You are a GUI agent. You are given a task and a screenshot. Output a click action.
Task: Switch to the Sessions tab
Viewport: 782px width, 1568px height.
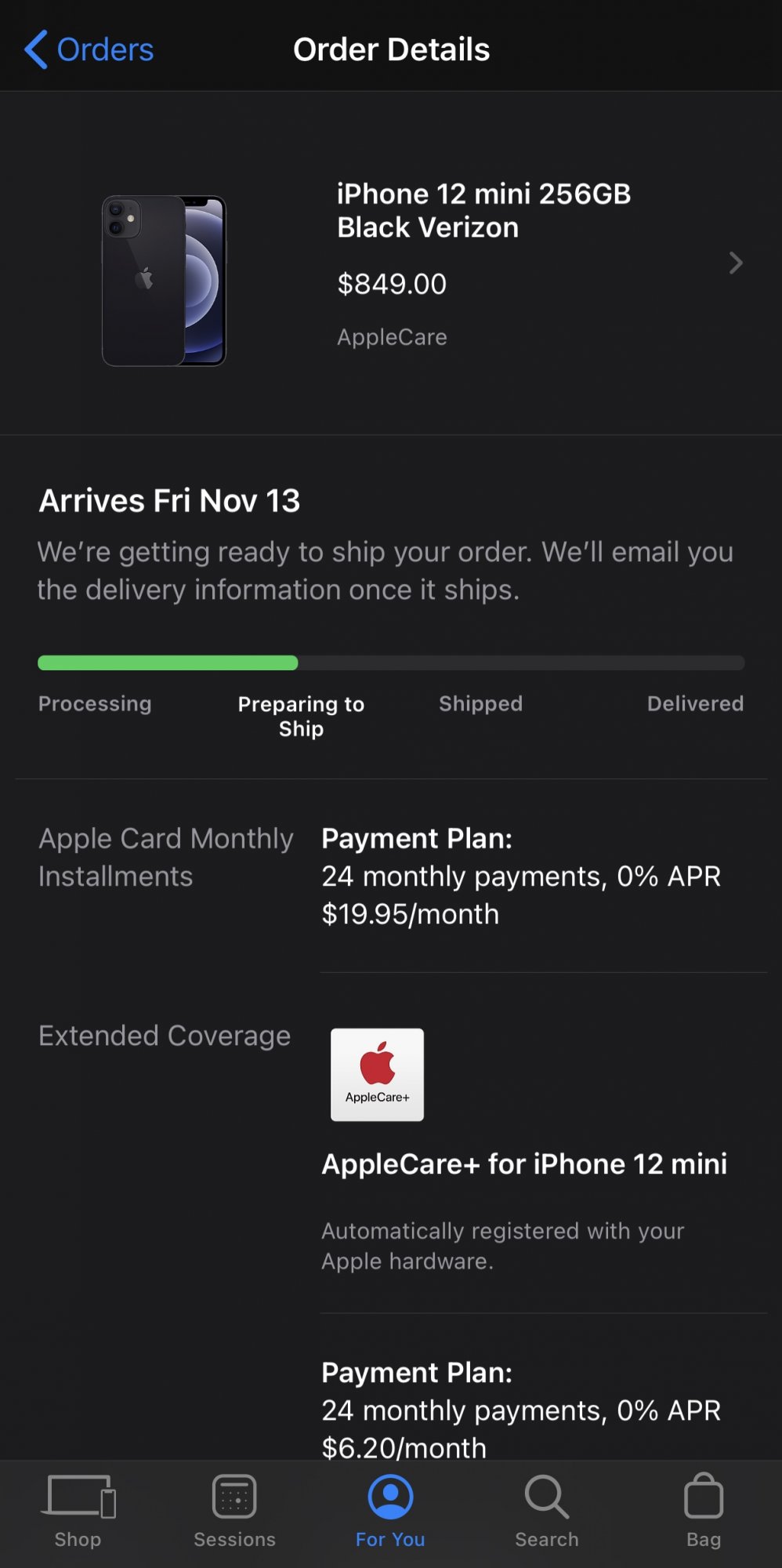[x=234, y=1511]
